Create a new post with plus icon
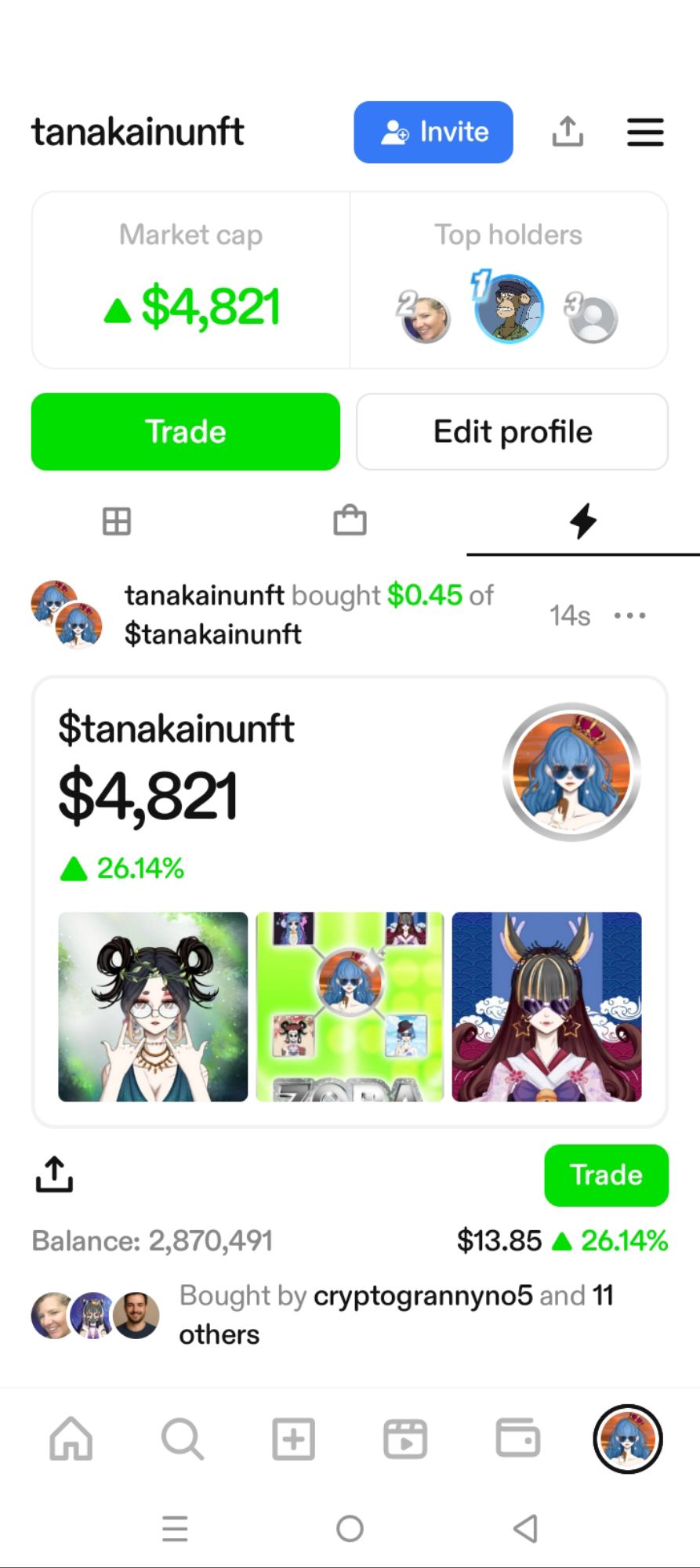Image resolution: width=700 pixels, height=1568 pixels. (x=293, y=1439)
